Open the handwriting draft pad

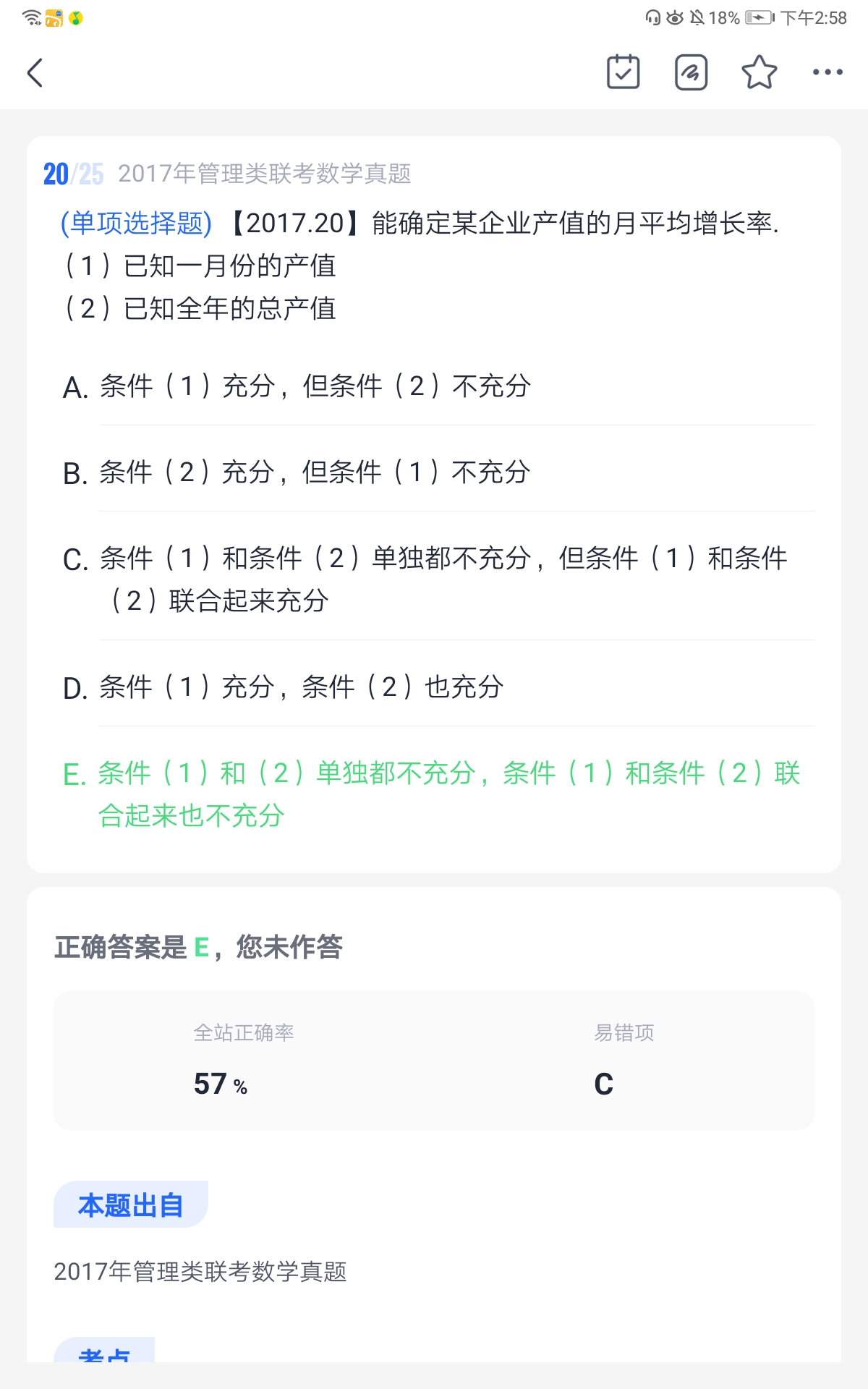pos(691,72)
